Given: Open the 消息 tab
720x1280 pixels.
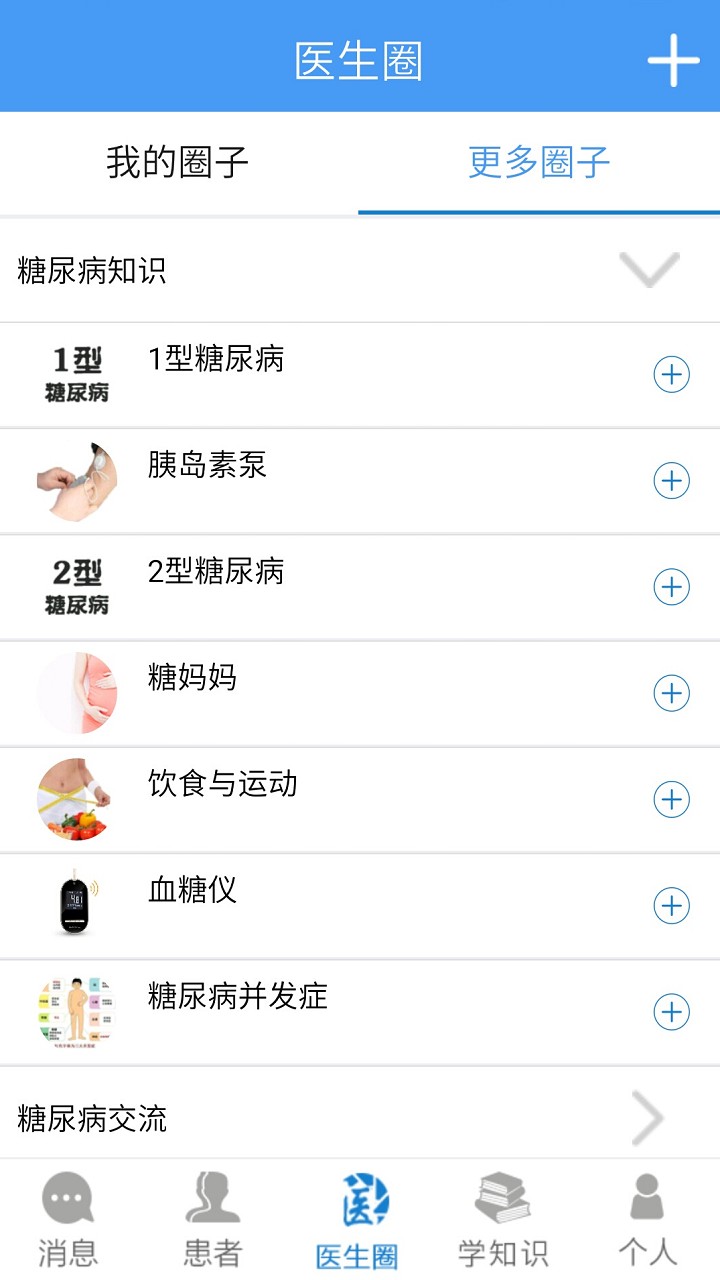Looking at the screenshot, I should click(68, 1219).
